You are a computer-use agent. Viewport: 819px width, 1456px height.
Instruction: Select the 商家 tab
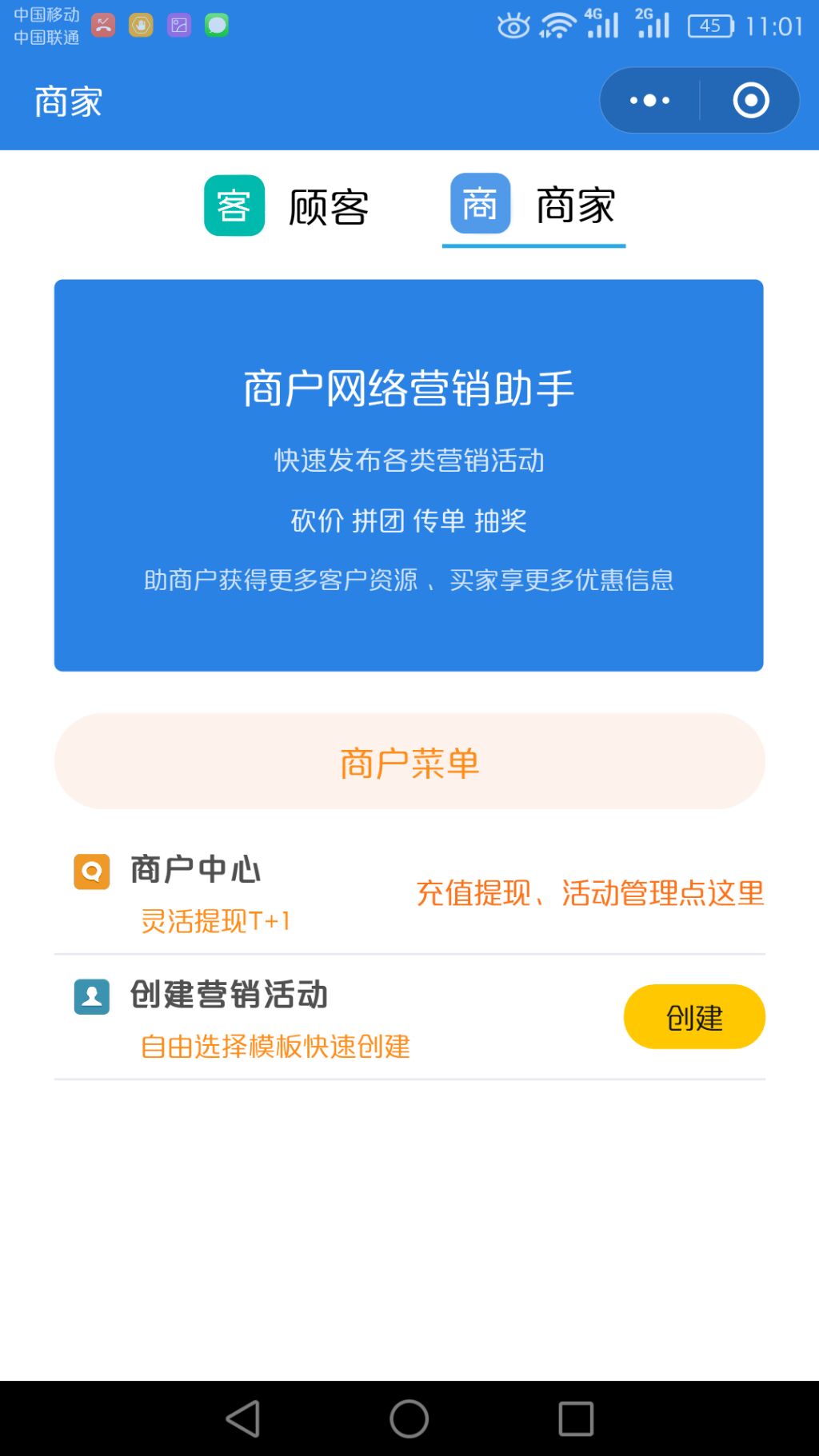tap(533, 205)
